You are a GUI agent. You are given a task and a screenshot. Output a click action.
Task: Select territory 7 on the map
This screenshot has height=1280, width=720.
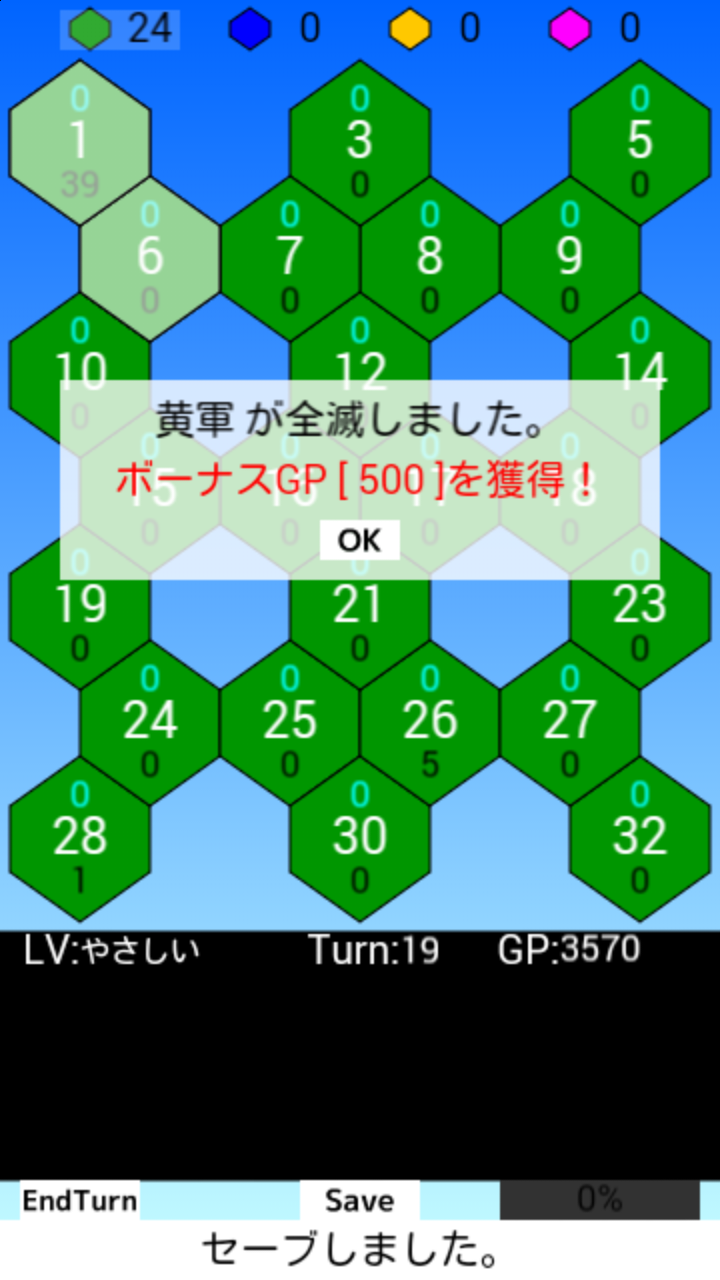[x=290, y=258]
